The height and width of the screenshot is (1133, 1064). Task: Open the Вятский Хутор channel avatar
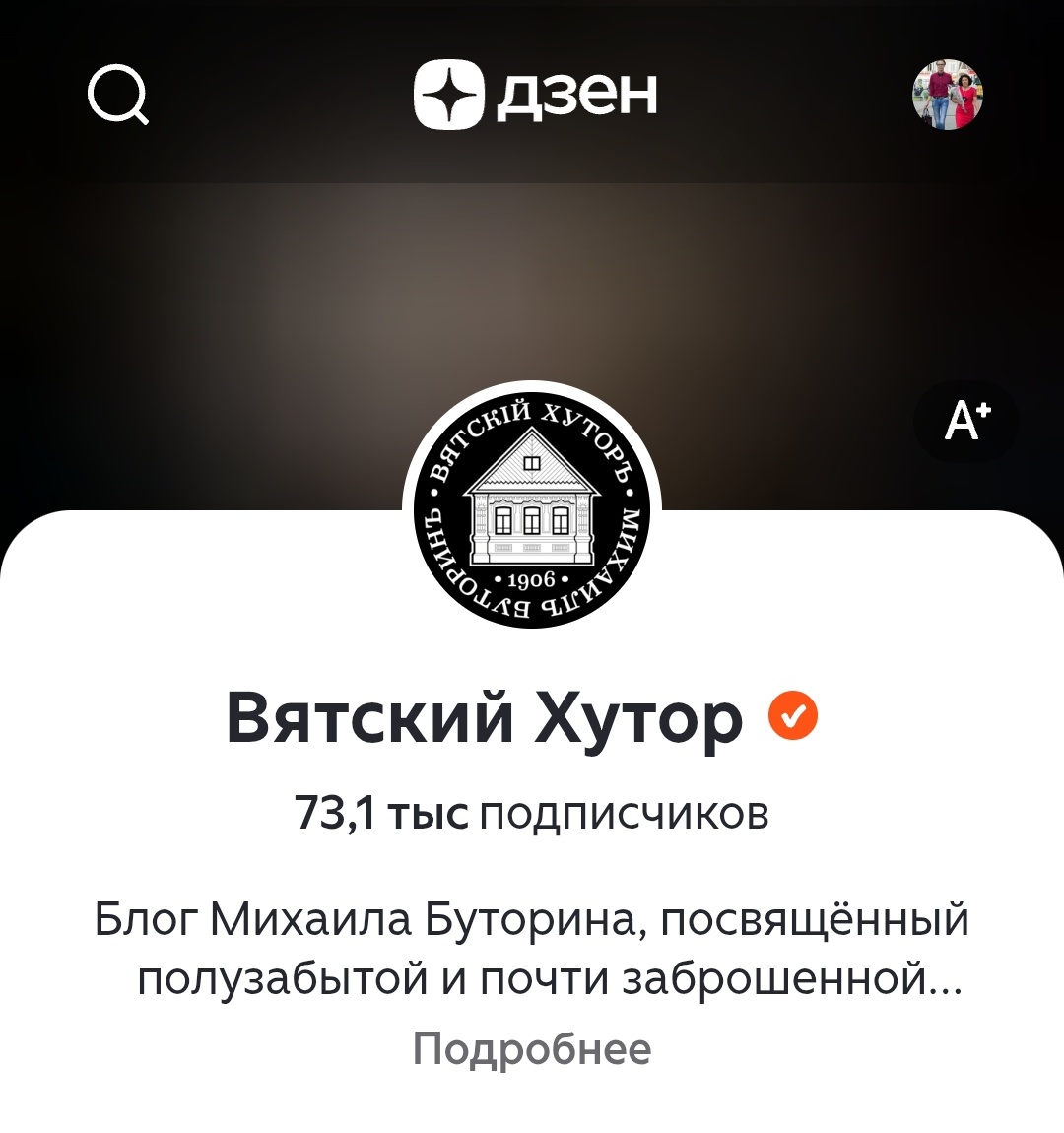tap(532, 508)
